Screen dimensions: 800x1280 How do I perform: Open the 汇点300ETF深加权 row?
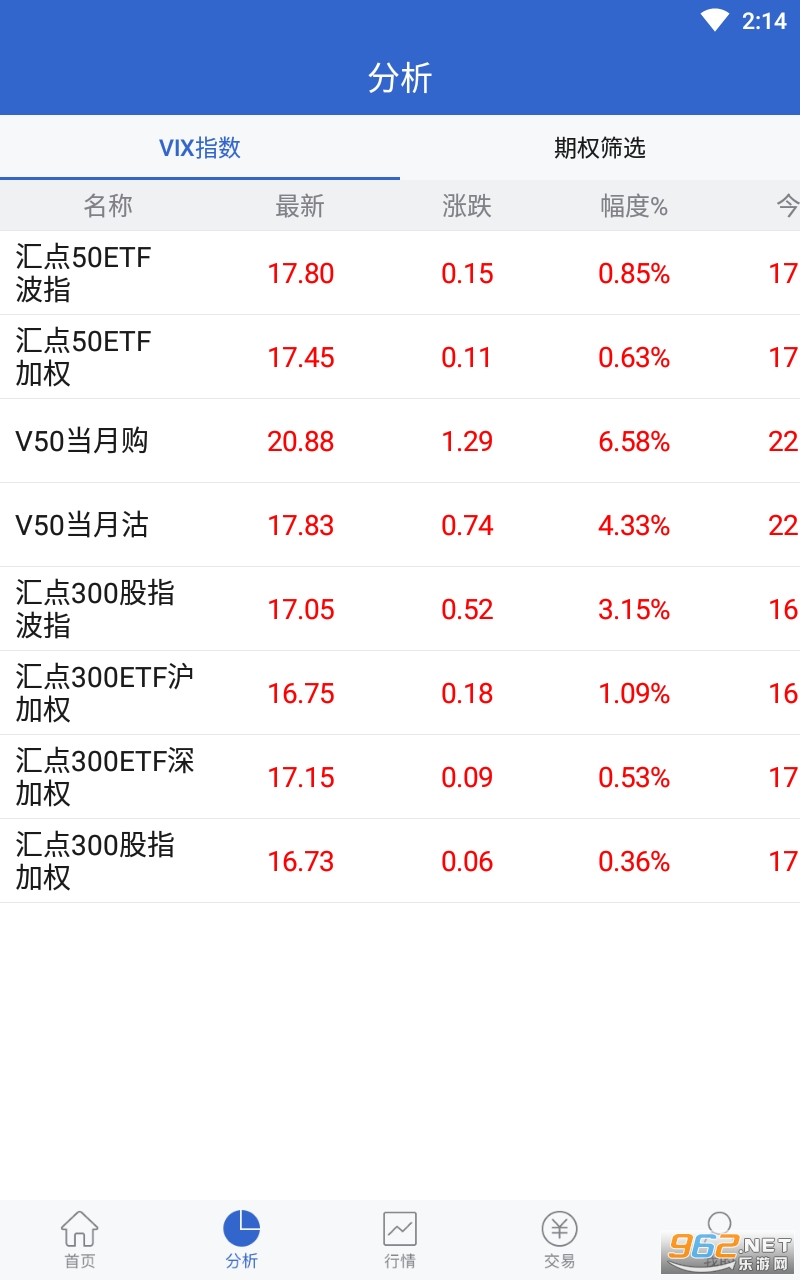click(400, 777)
